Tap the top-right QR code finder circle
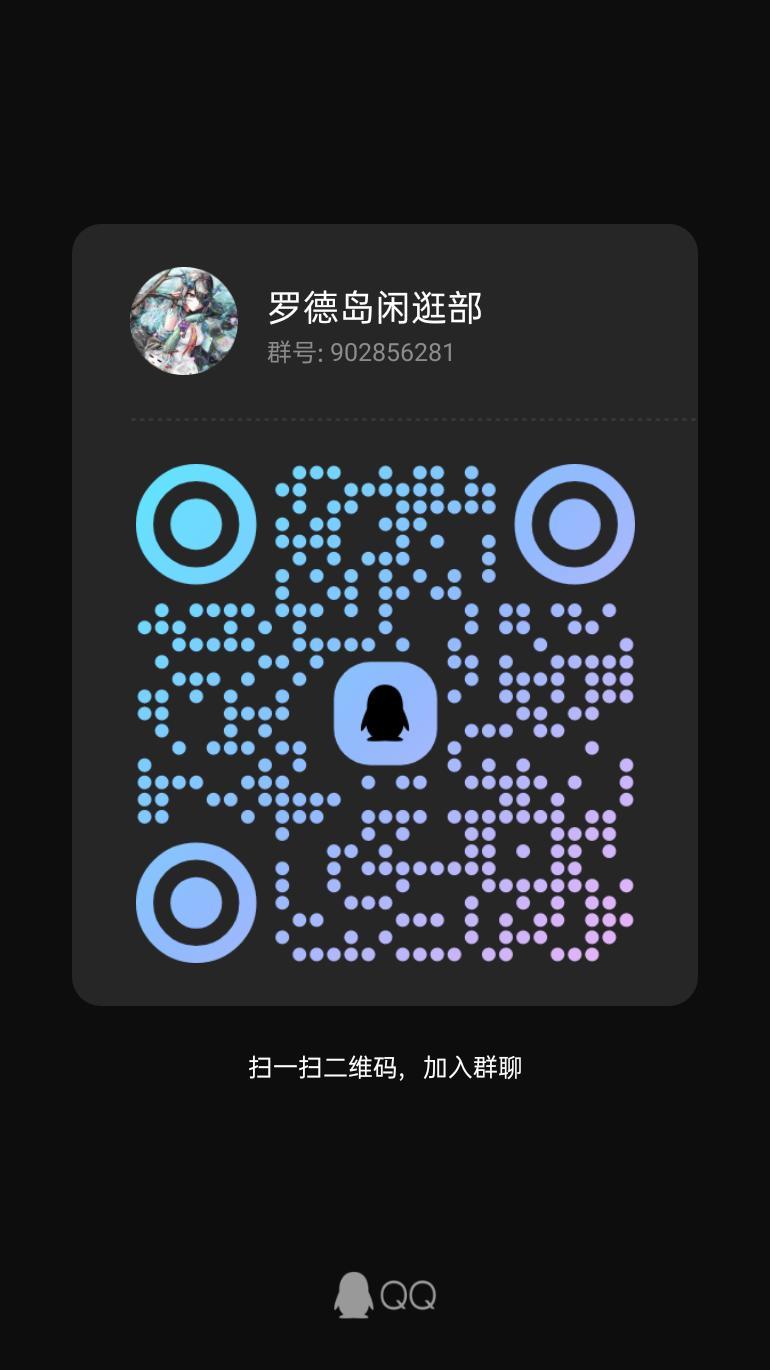The image size is (770, 1370). [575, 523]
